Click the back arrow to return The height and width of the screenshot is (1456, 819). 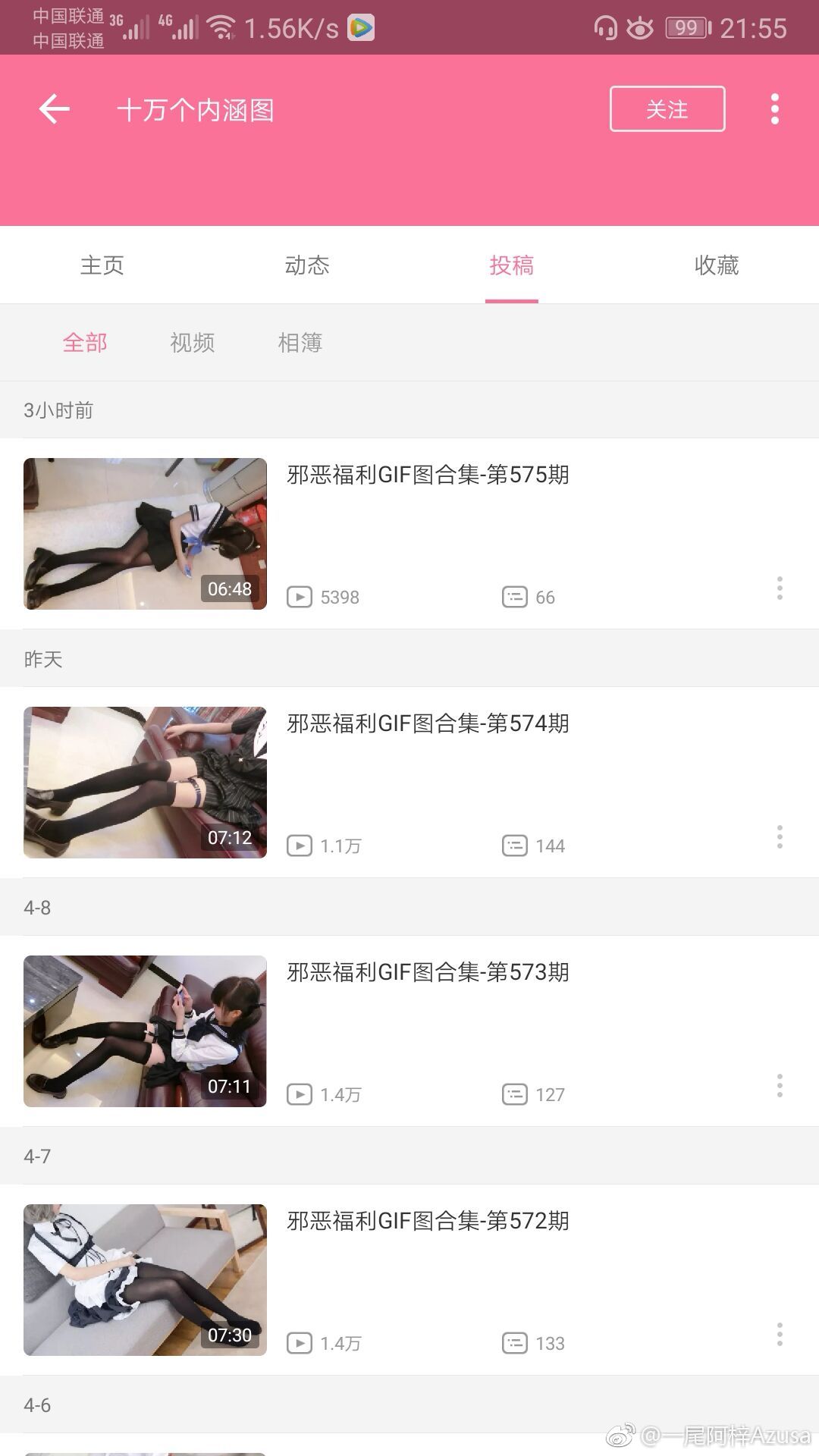pos(53,108)
